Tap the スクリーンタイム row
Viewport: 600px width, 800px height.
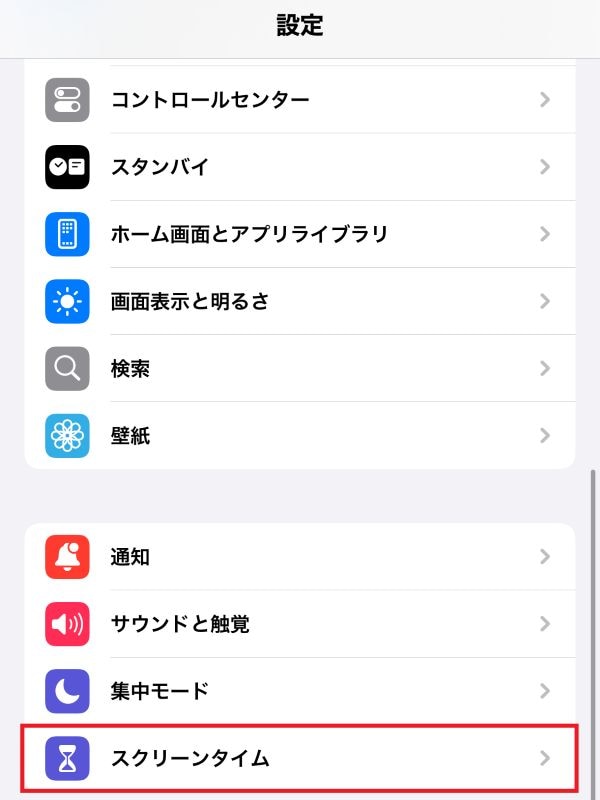pos(300,758)
